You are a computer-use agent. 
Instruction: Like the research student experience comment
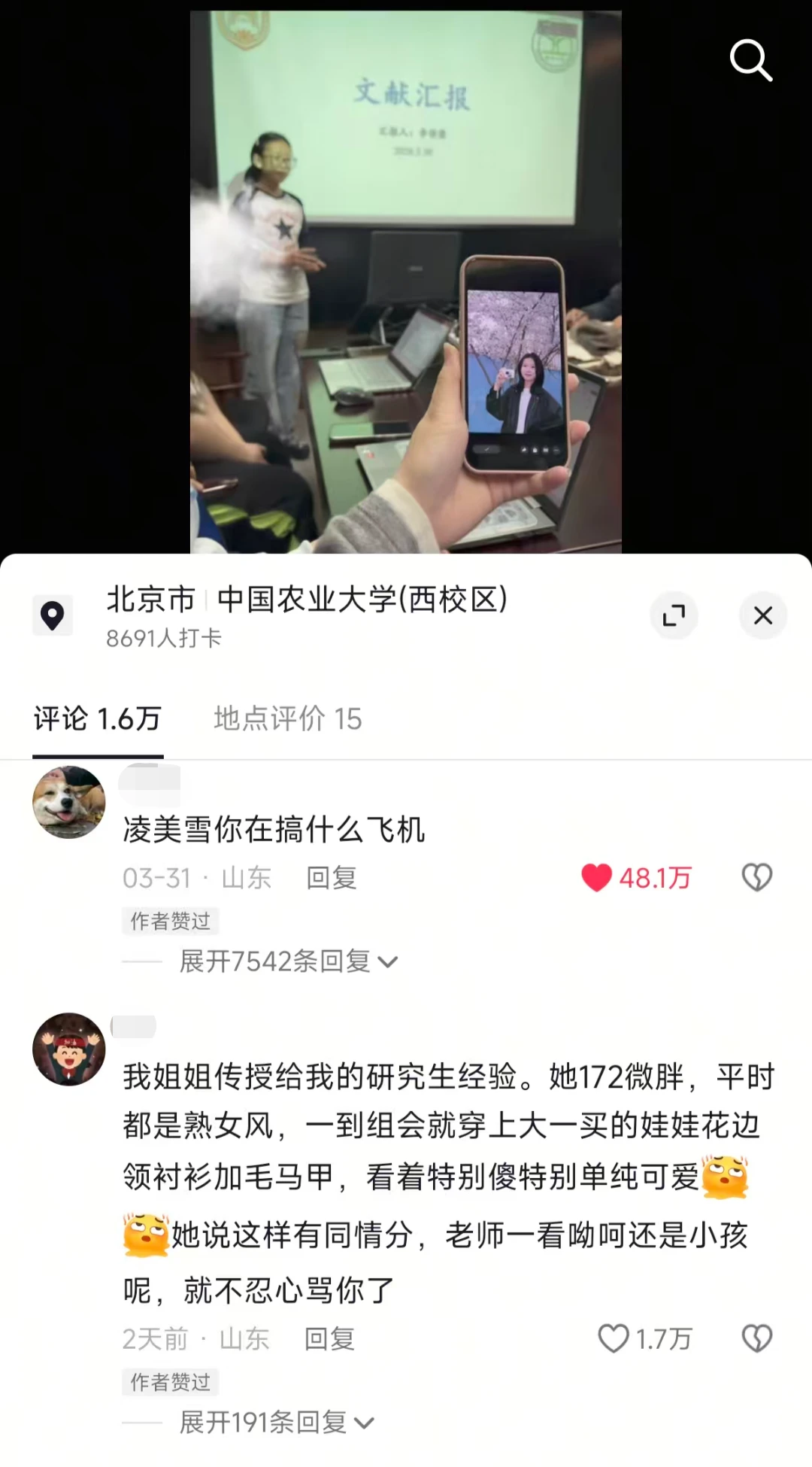coord(614,1339)
